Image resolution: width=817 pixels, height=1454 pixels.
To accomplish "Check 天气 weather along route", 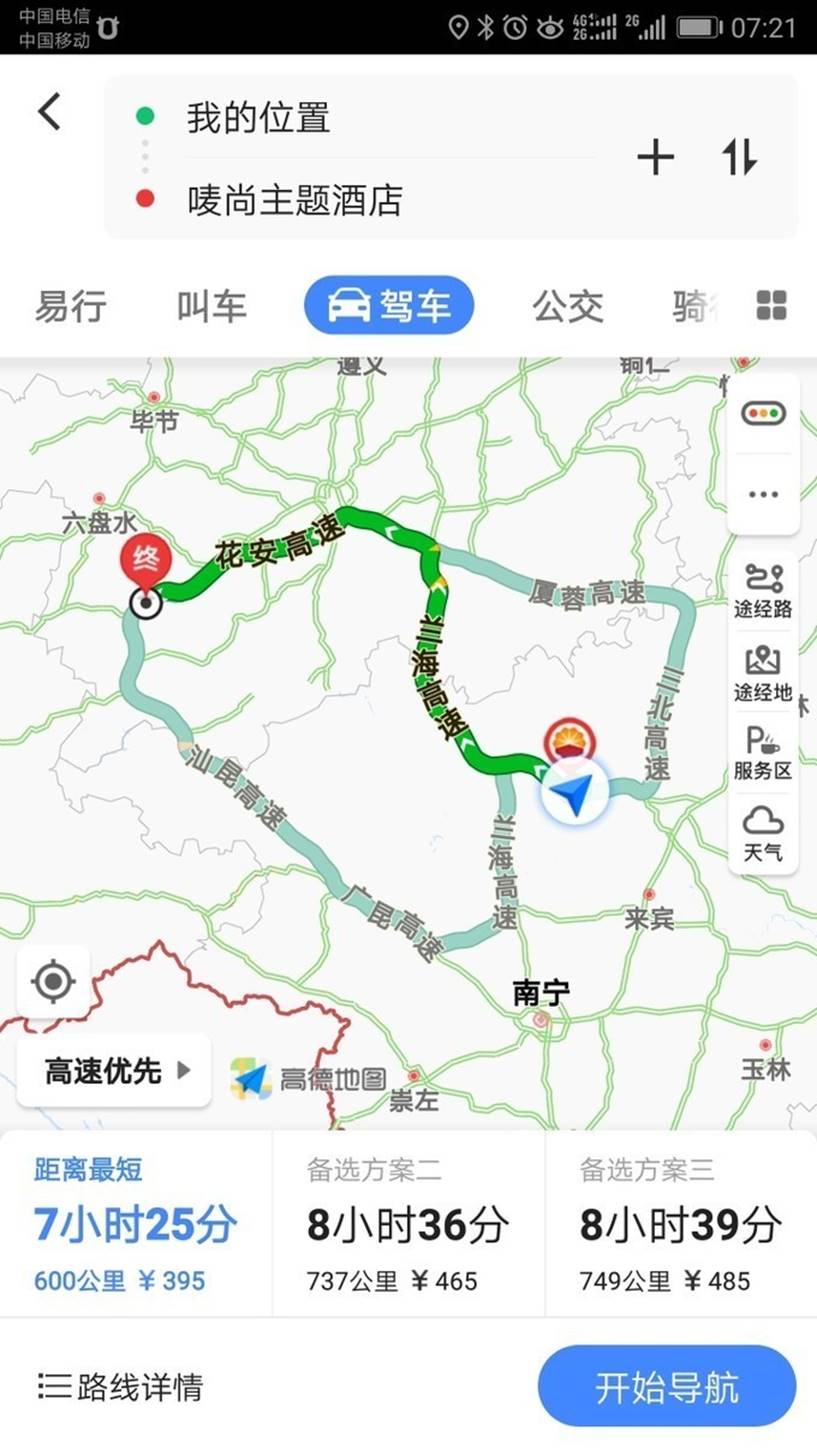I will (x=763, y=835).
